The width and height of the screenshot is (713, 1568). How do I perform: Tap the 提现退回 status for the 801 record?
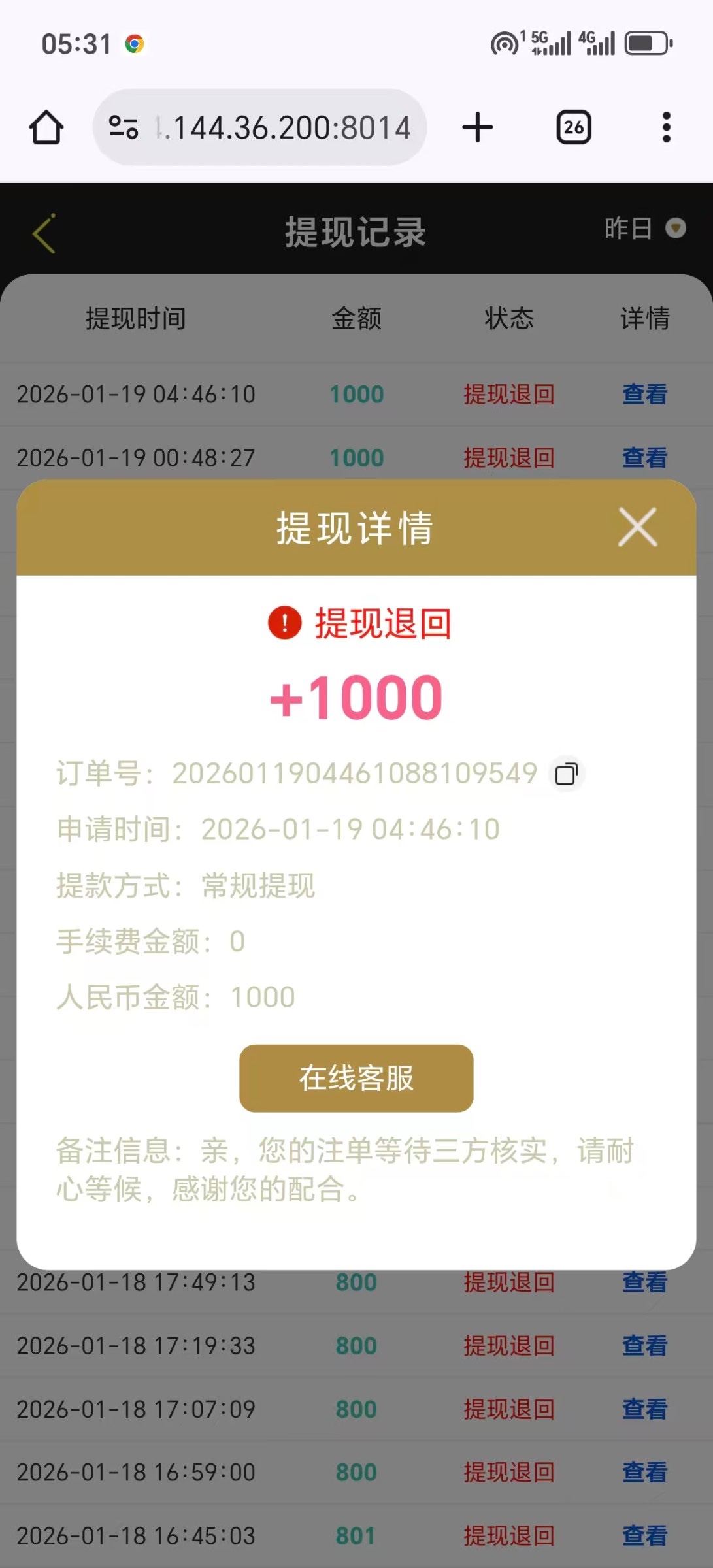click(x=509, y=1536)
